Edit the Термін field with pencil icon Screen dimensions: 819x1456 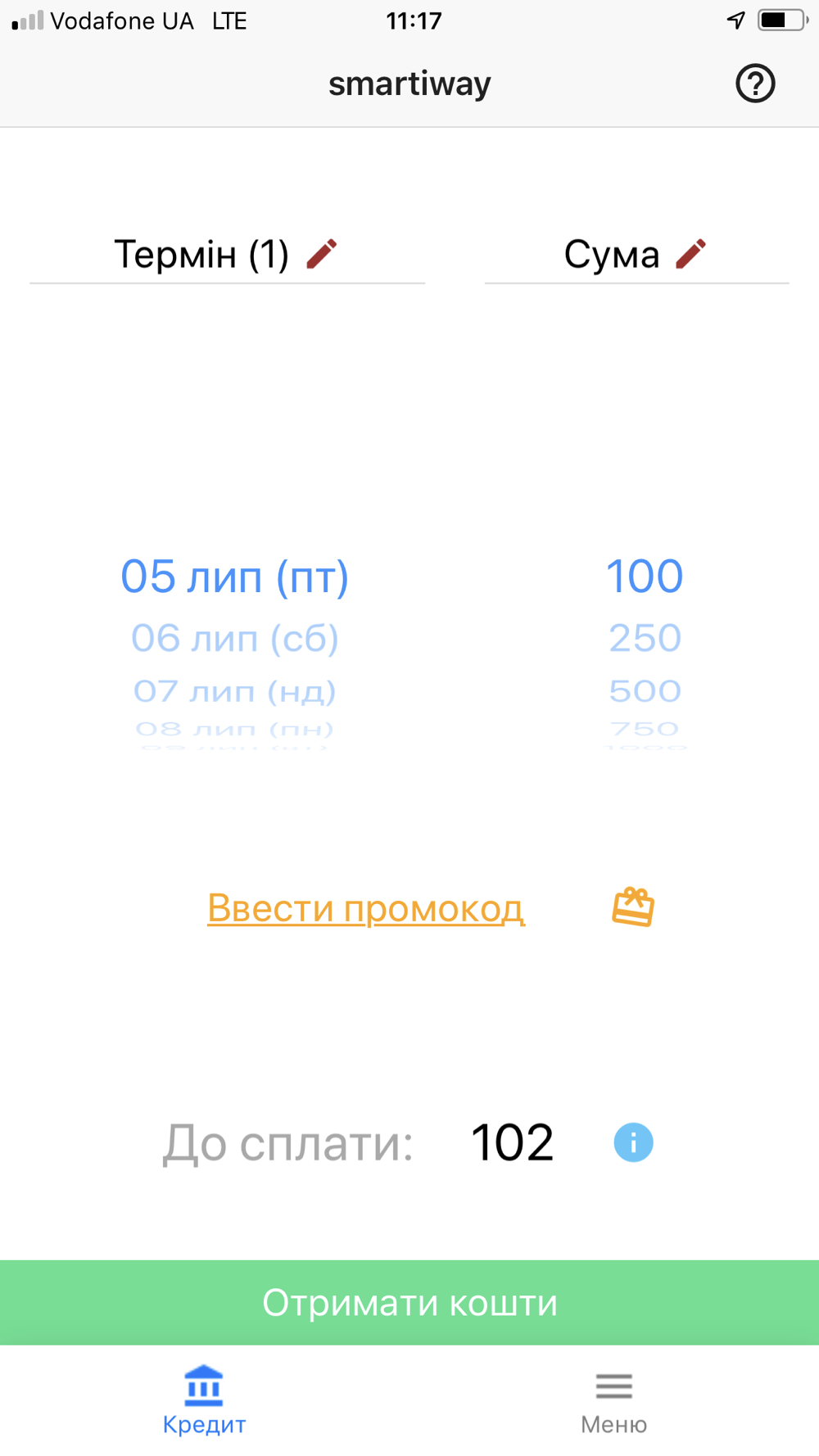tap(322, 254)
